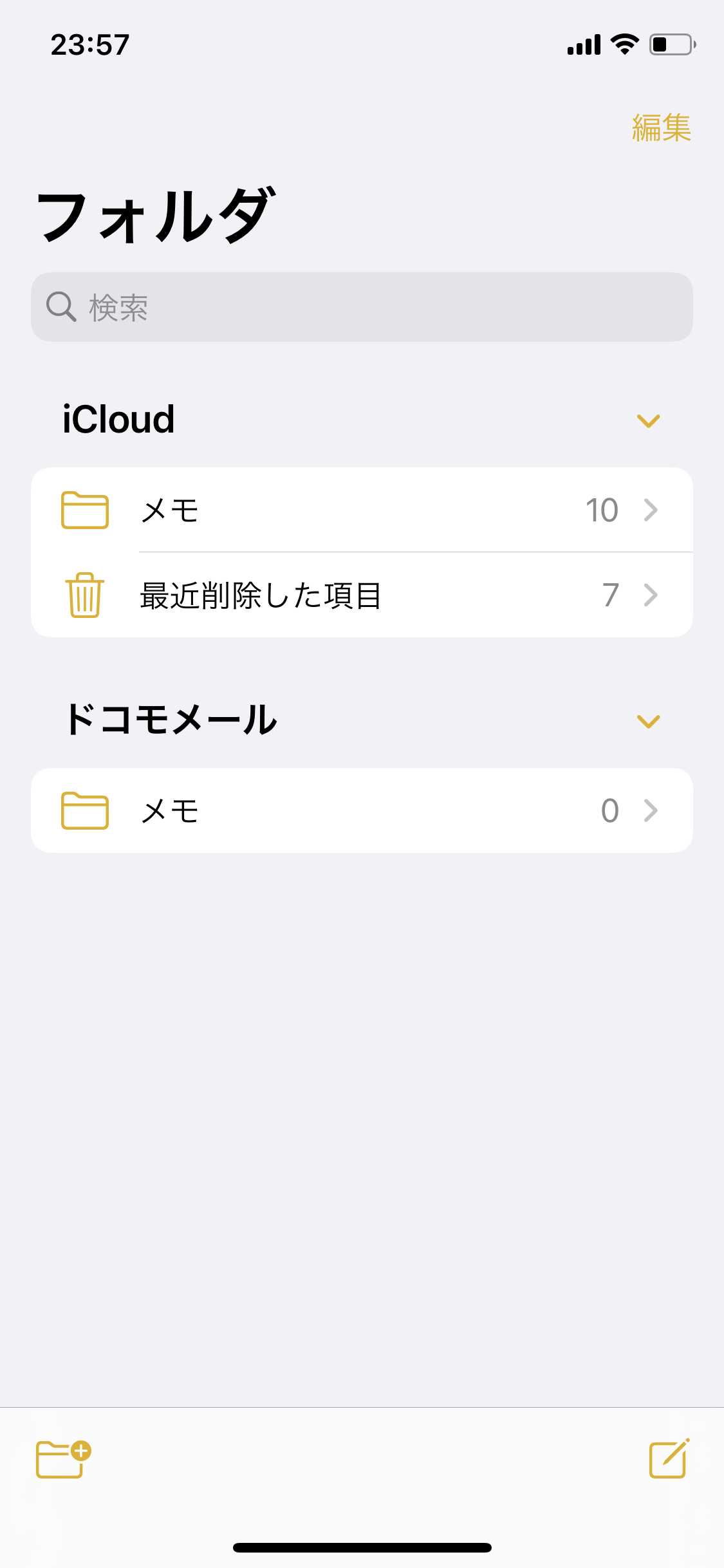The height and width of the screenshot is (1568, 724).
Task: Collapse the iCloud section
Action: (648, 420)
